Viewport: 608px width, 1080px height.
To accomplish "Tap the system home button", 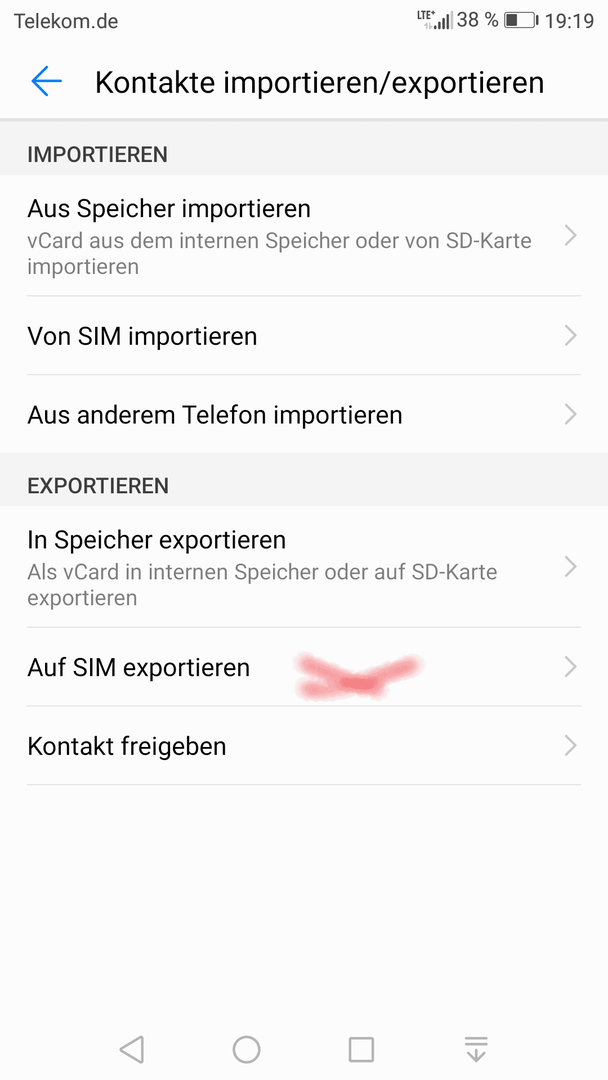I will click(247, 1049).
